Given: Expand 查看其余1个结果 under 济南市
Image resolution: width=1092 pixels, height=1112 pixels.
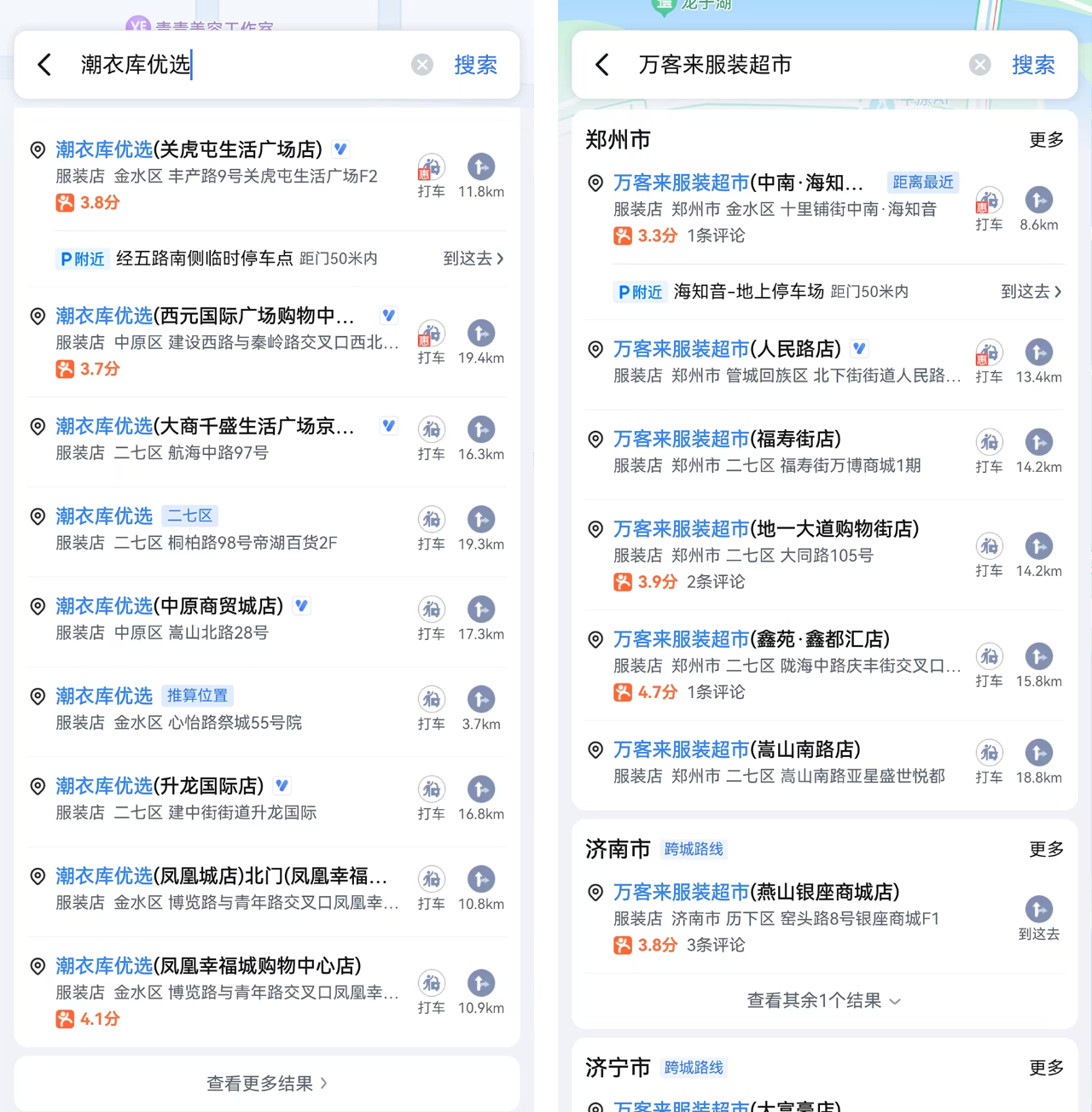Looking at the screenshot, I should click(823, 1000).
